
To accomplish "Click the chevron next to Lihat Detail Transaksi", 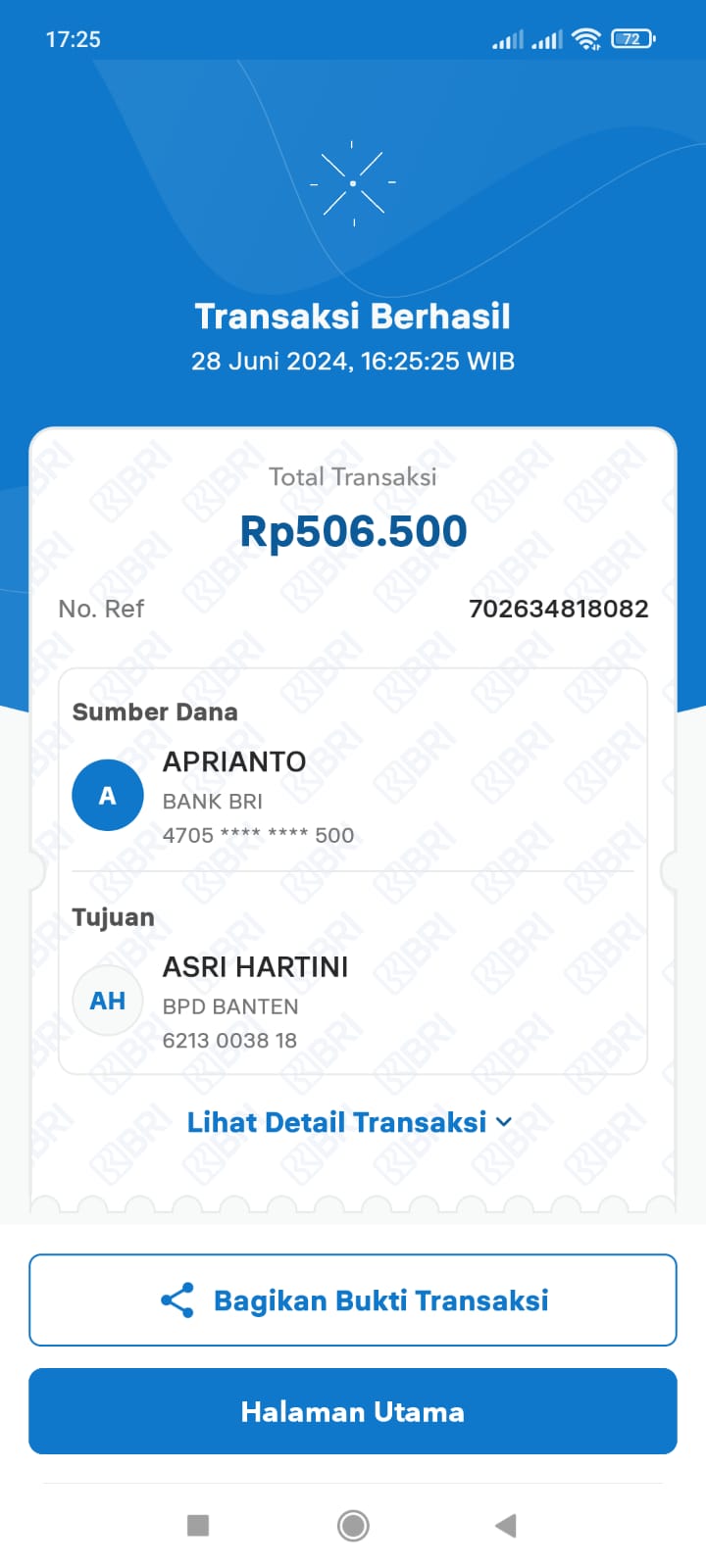I will click(x=504, y=1123).
